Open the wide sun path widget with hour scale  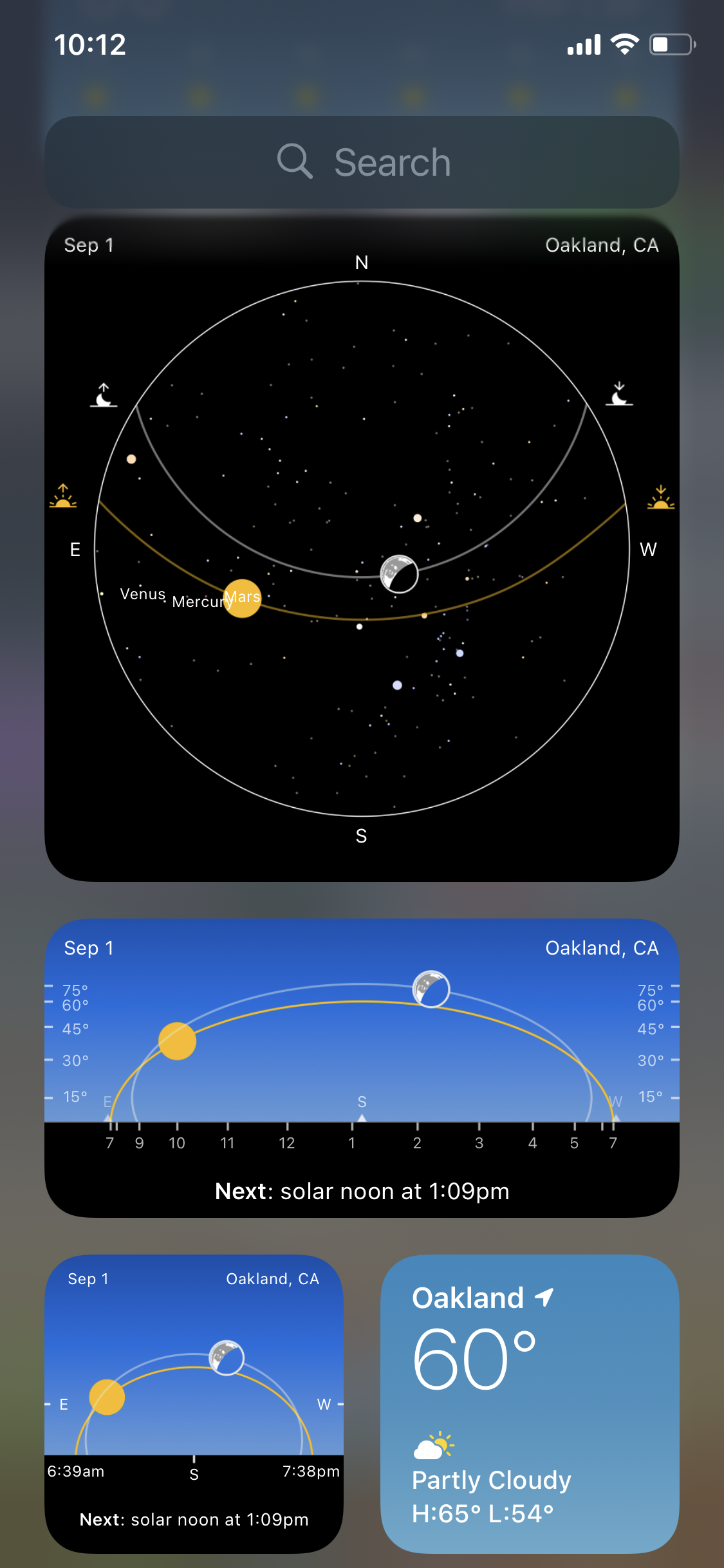(x=362, y=1069)
